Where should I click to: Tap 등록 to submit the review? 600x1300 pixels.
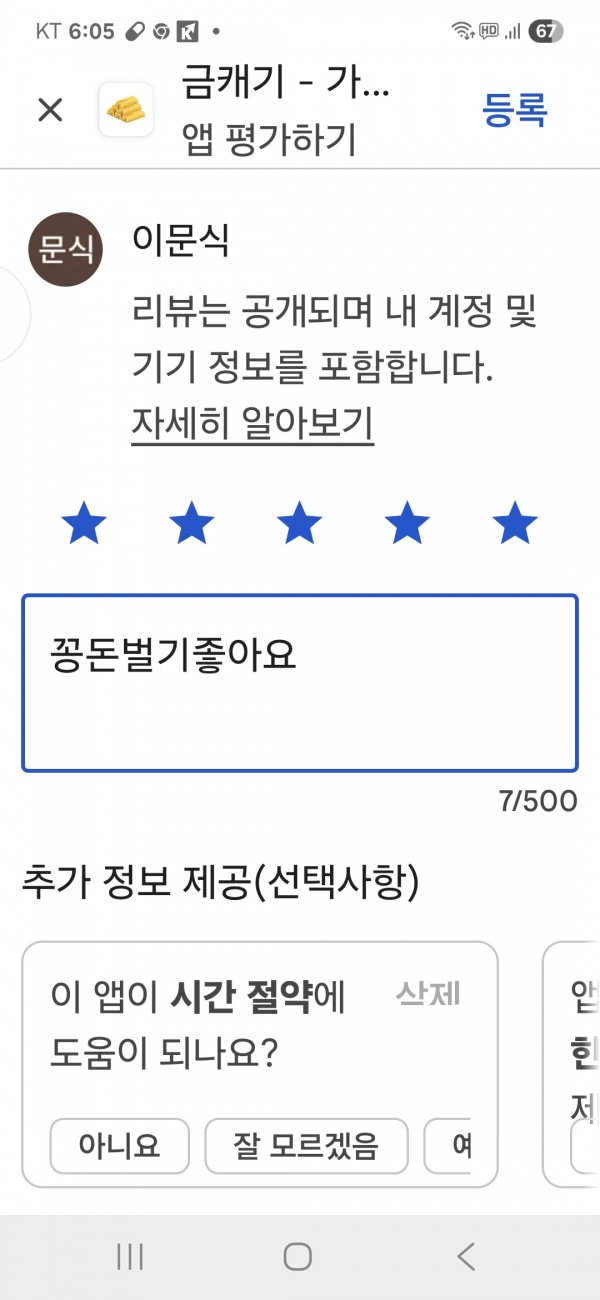[515, 110]
